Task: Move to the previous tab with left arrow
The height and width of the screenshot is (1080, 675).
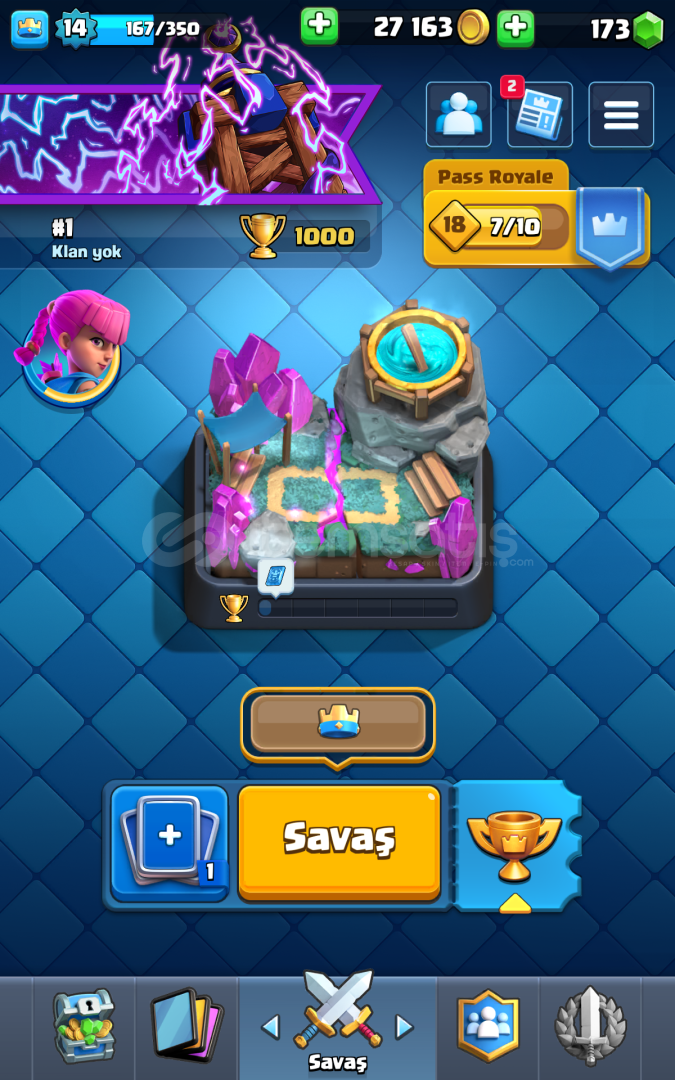Action: [271, 1027]
